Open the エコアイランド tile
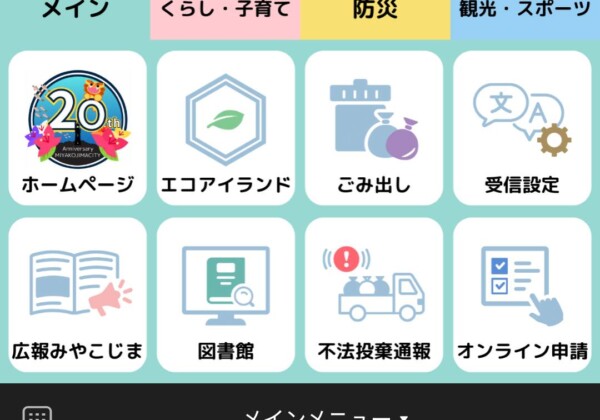This screenshot has width=600, height=420. (226, 128)
